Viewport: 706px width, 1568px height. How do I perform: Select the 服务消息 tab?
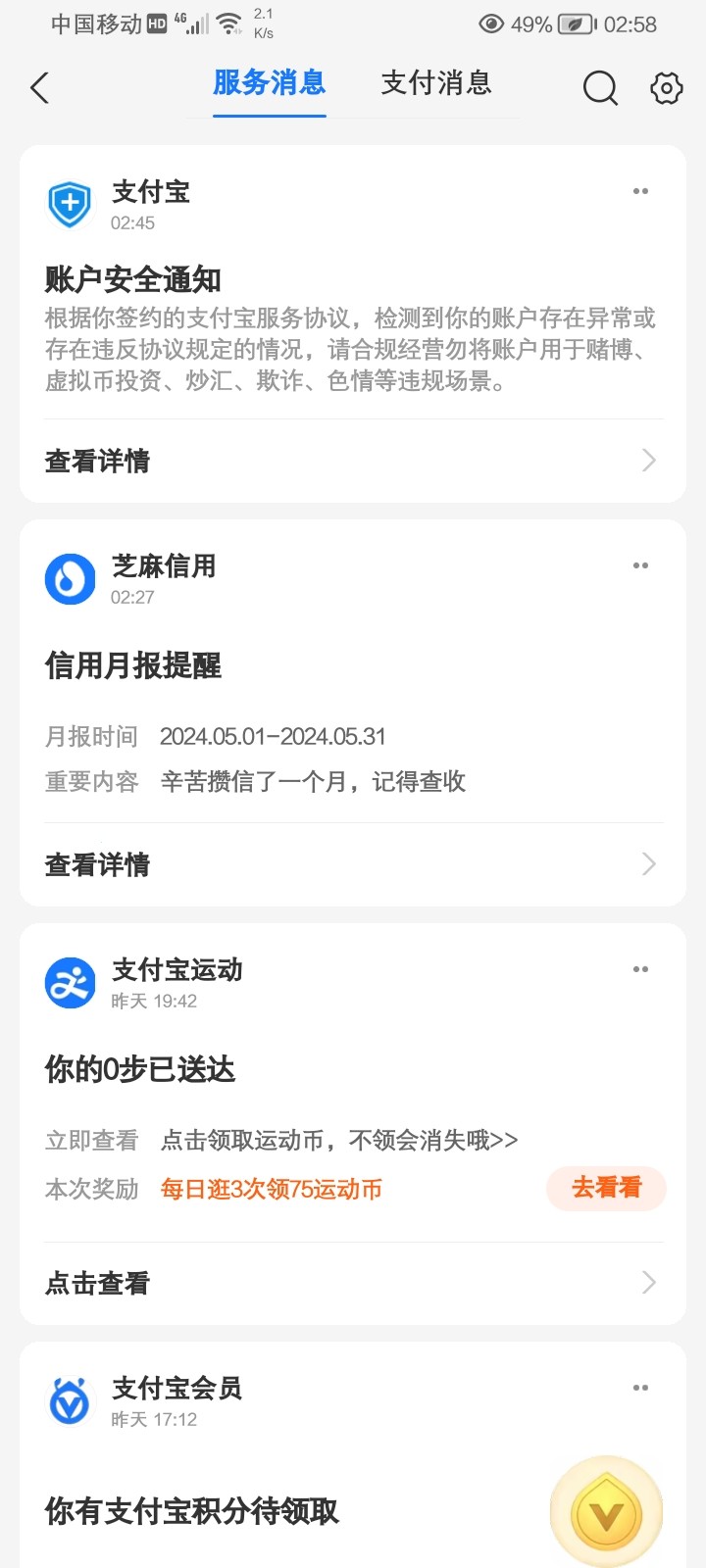270,83
